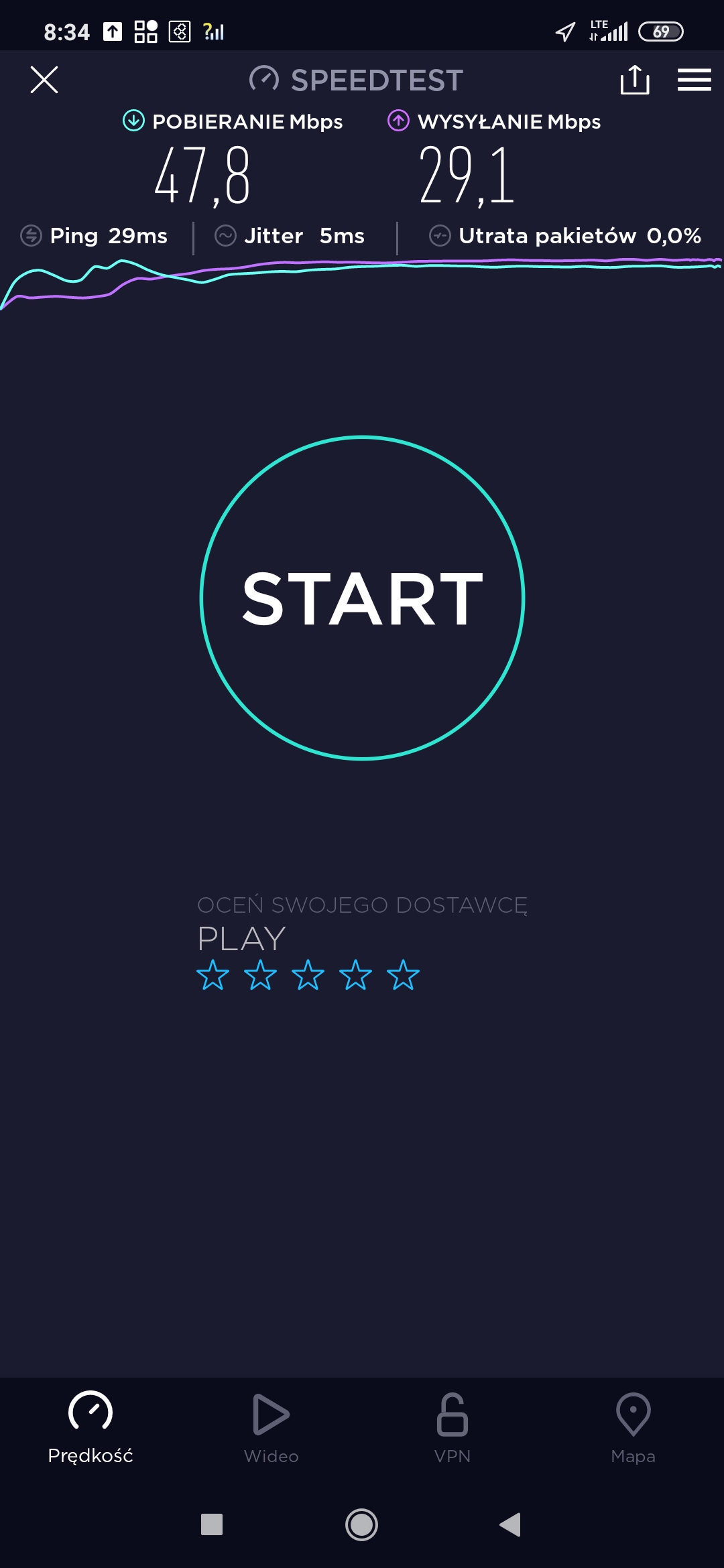Tap the system home button
The image size is (724, 1568).
click(361, 1524)
